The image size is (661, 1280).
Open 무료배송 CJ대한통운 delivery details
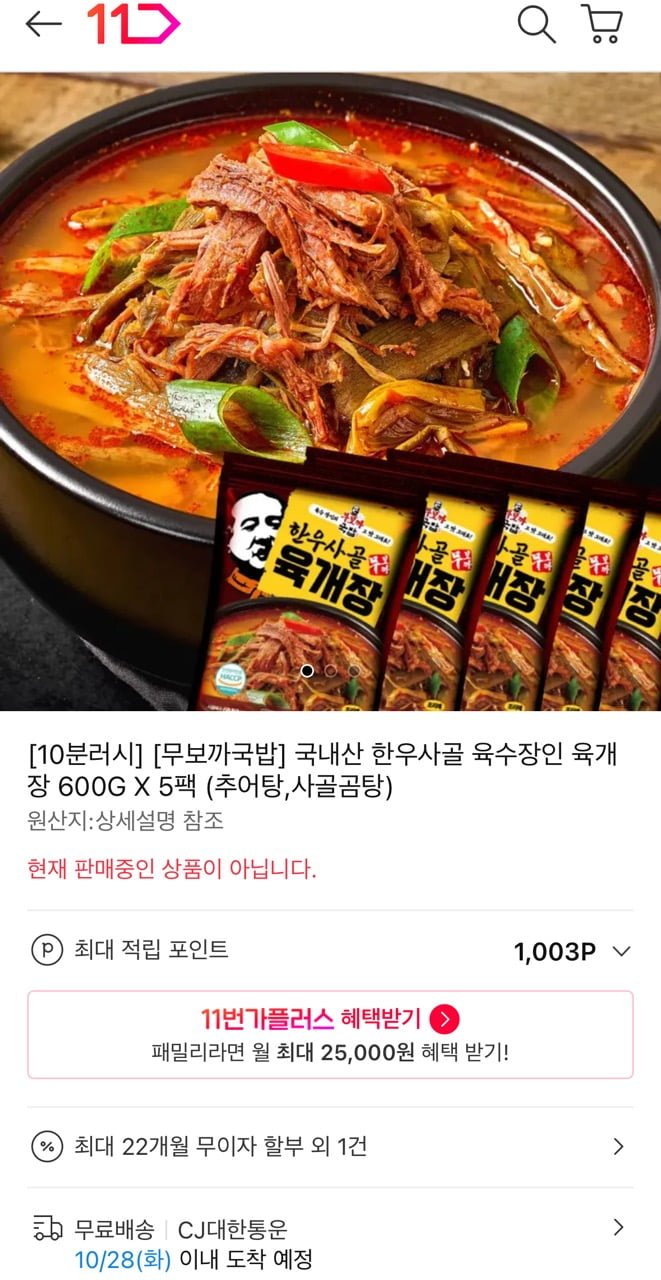[330, 1242]
